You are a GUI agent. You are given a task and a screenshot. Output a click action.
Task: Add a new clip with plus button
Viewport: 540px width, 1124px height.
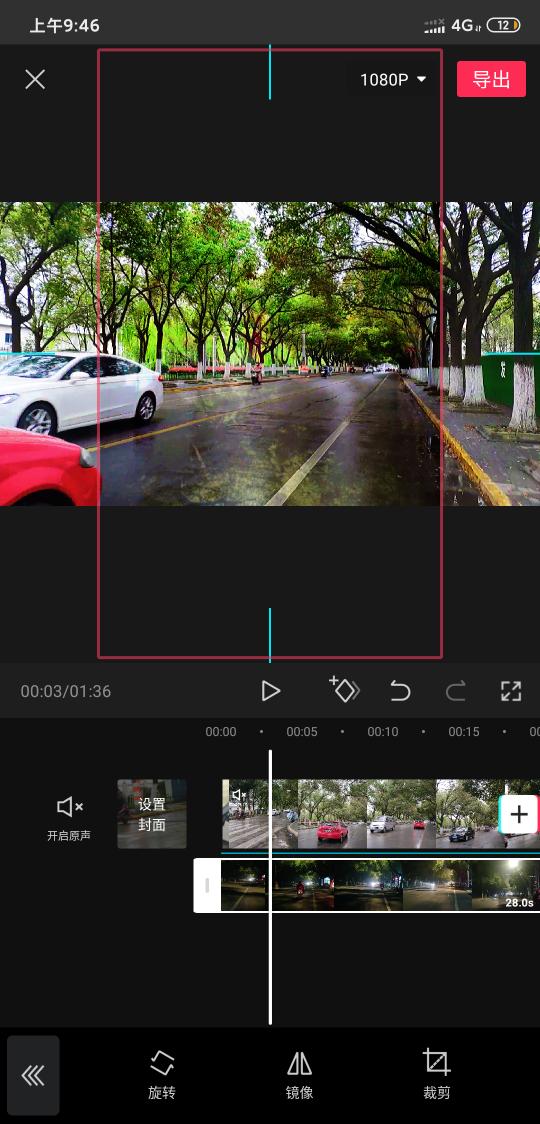tap(518, 814)
